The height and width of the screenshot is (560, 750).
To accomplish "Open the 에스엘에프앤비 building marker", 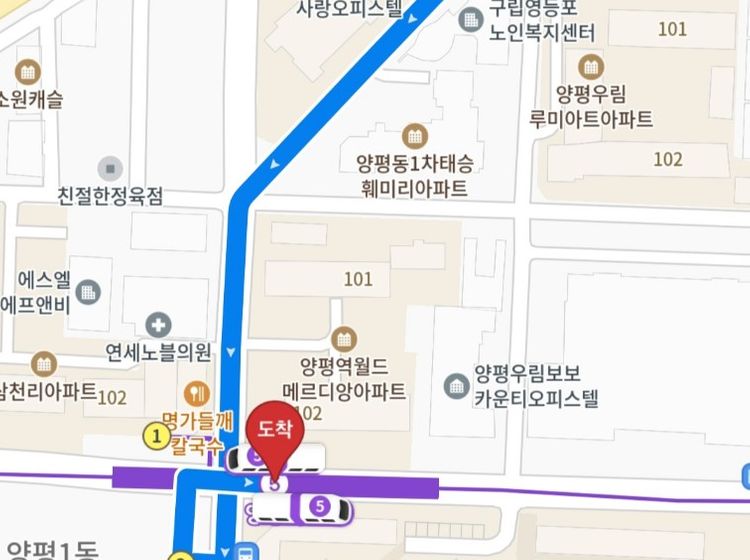I will (88, 292).
